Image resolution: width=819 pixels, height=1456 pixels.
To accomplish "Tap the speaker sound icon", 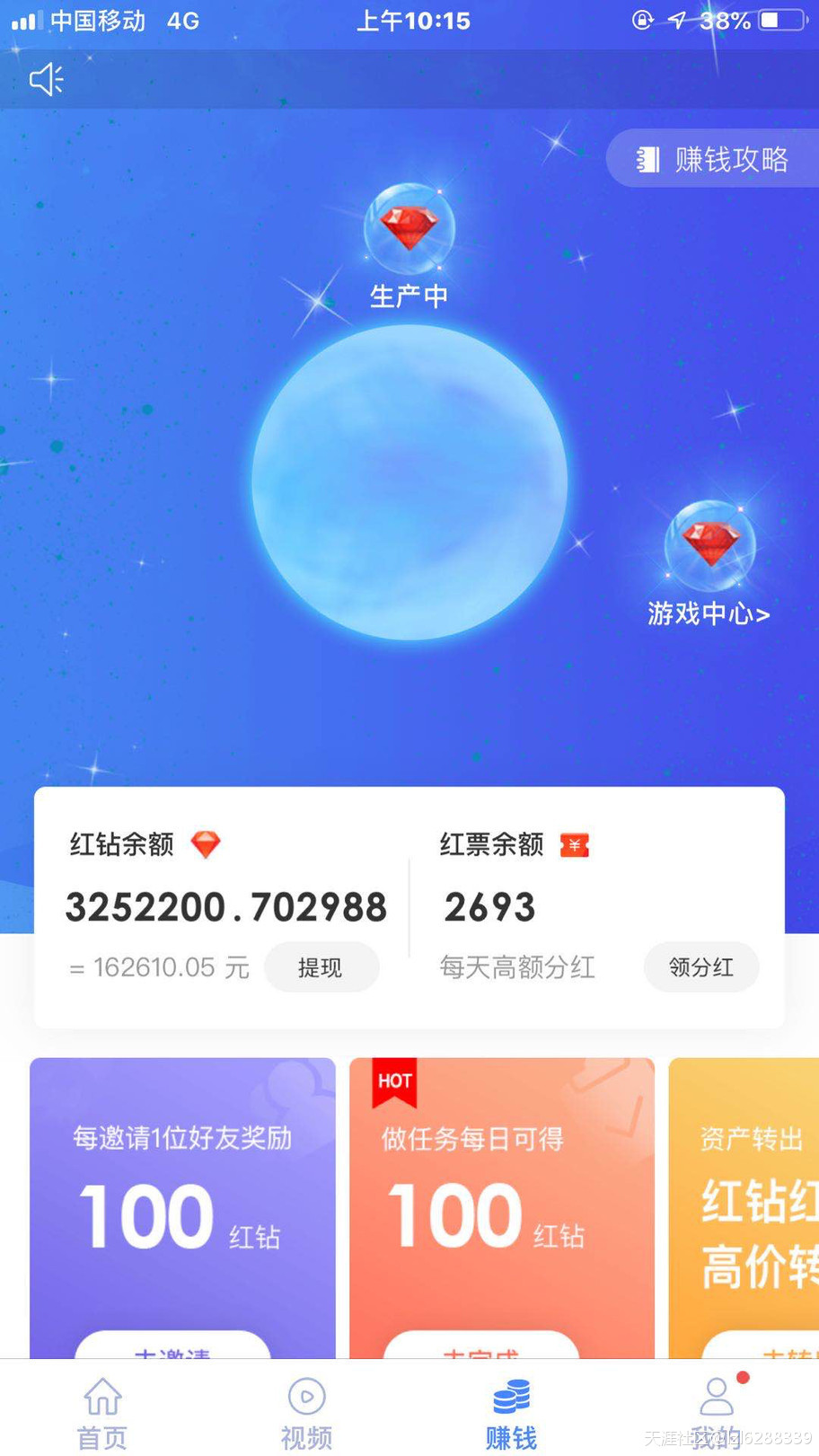I will coord(47,80).
